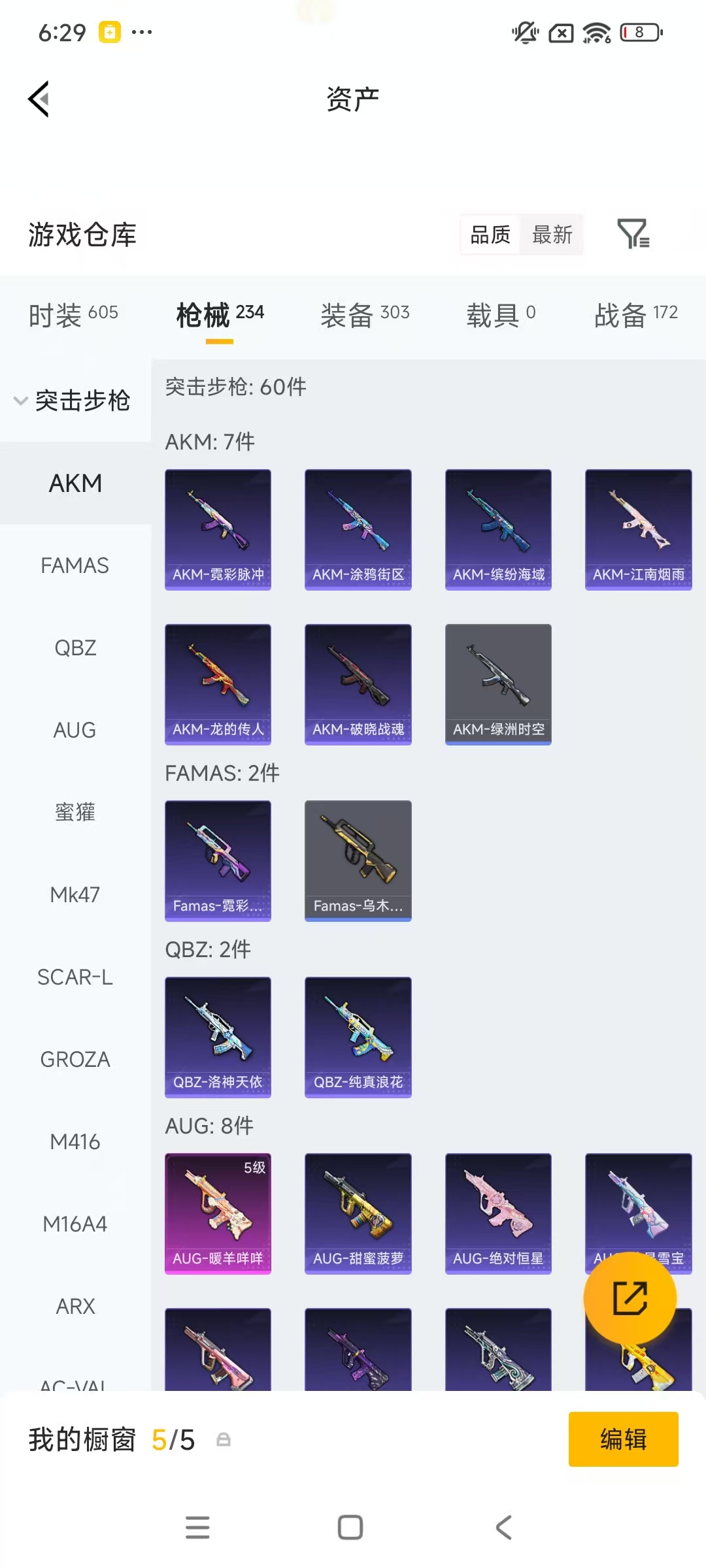Viewport: 706px width, 1568px height.
Task: Open the AKM-龙的传人 skin
Action: (x=218, y=684)
